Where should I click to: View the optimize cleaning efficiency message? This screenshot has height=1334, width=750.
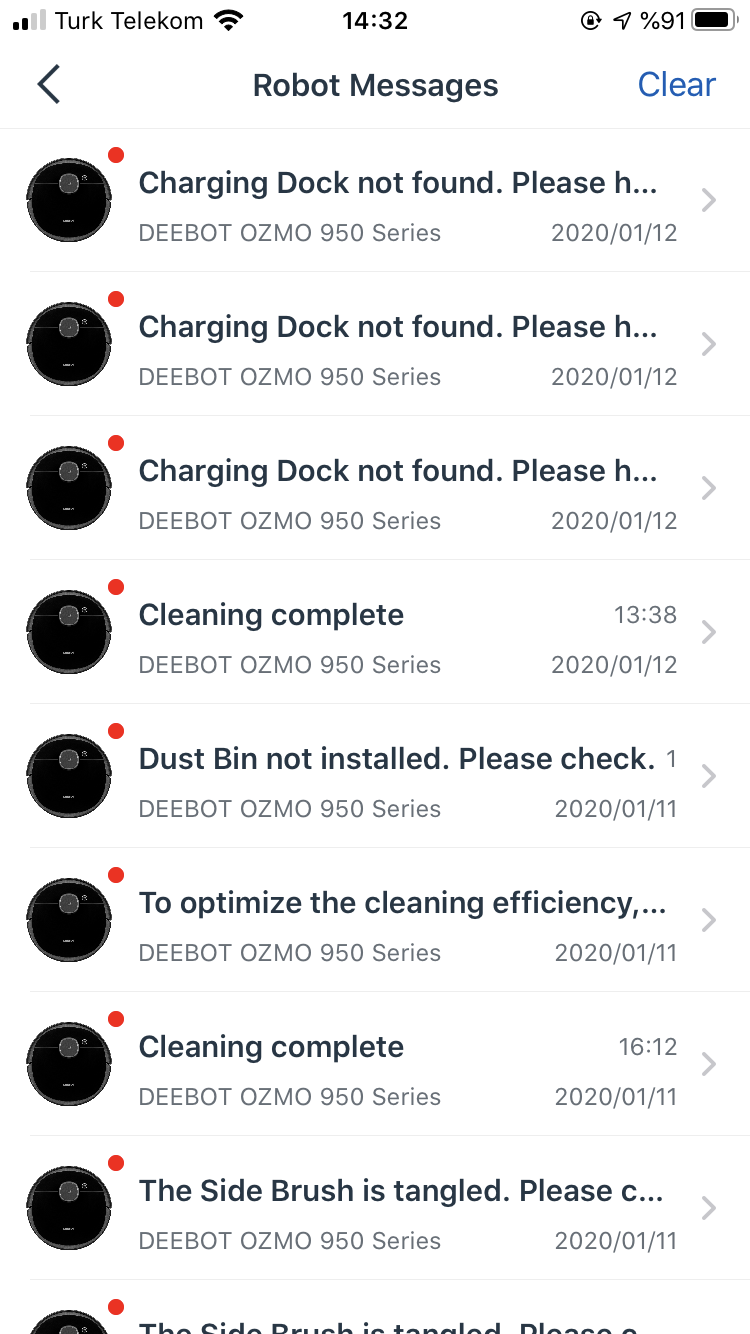pyautogui.click(x=375, y=920)
